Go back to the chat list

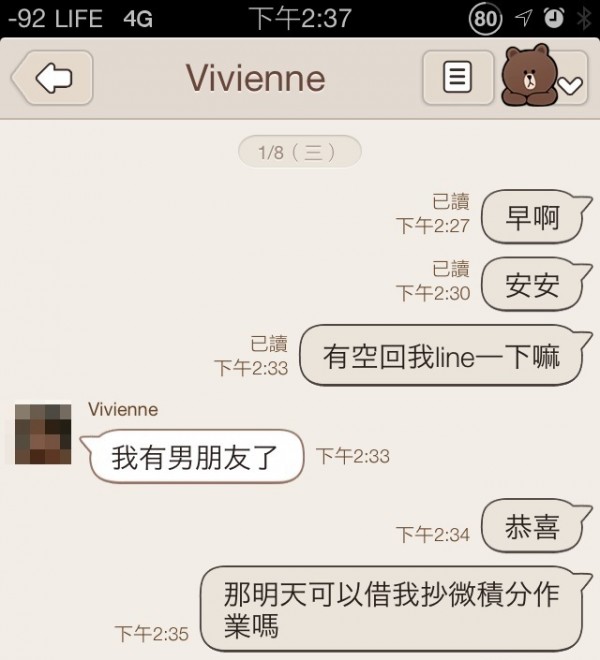pos(51,78)
